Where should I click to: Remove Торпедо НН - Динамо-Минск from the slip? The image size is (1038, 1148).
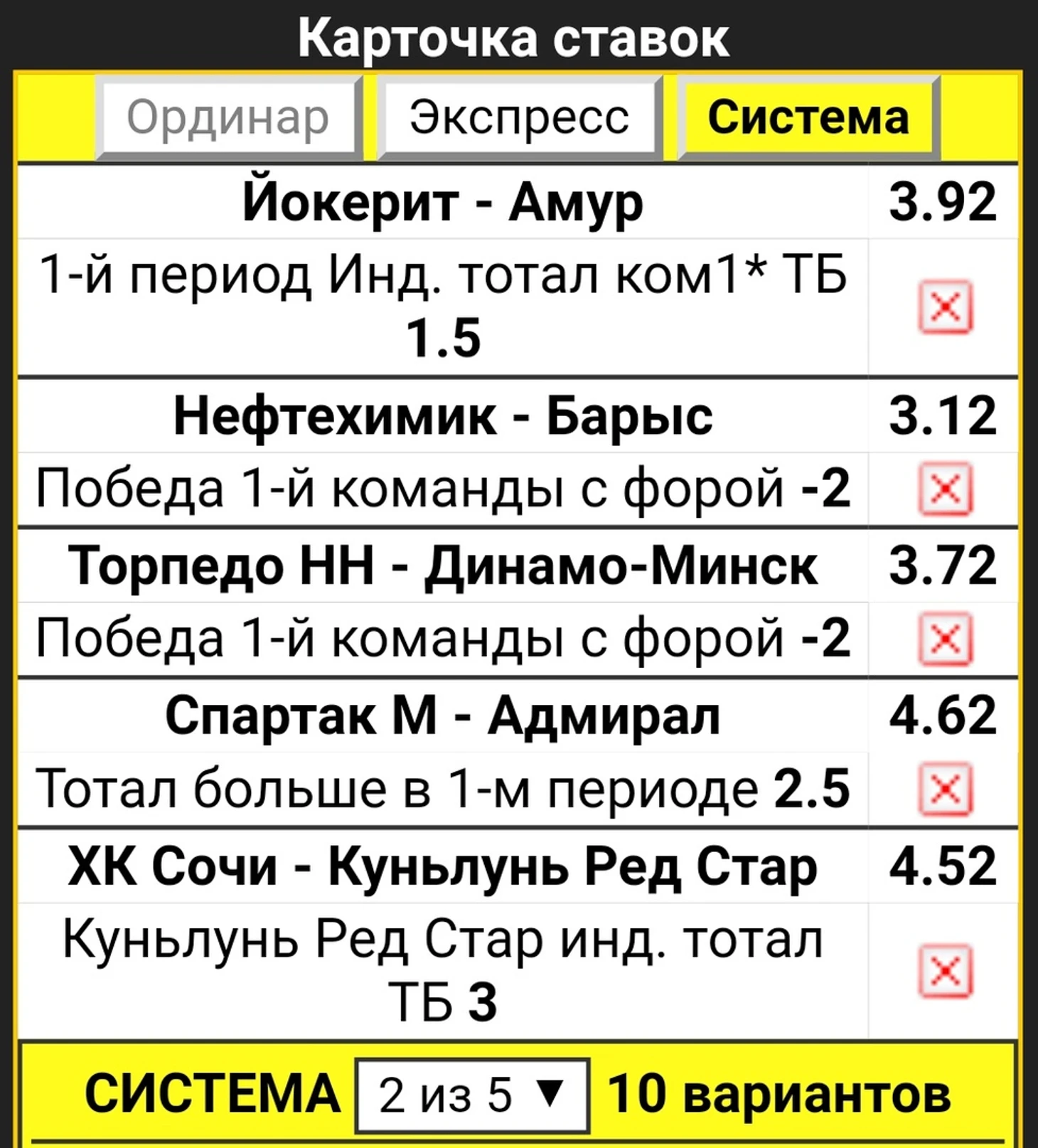click(x=945, y=638)
